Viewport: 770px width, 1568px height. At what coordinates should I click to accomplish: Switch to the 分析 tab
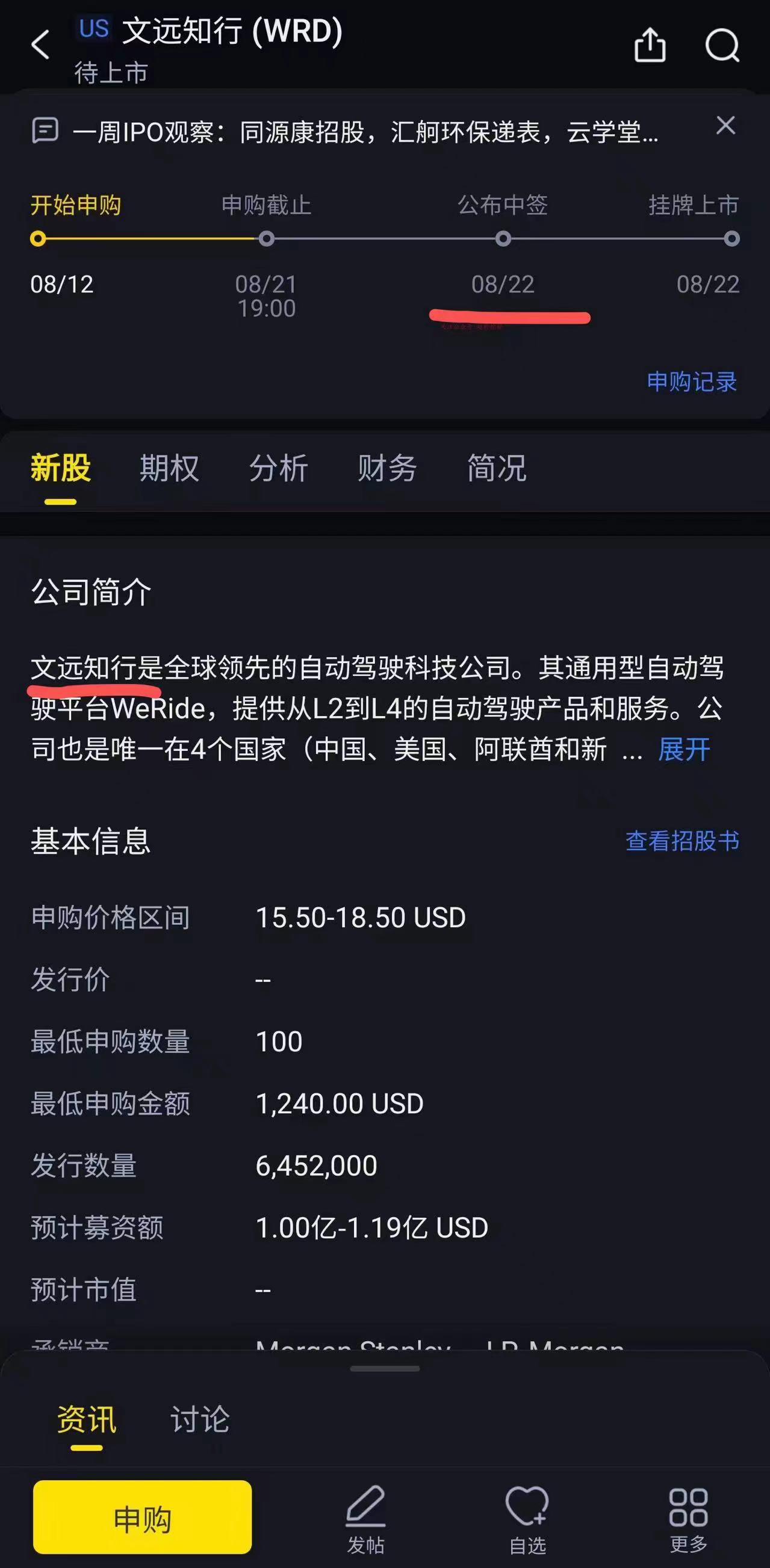tap(278, 468)
